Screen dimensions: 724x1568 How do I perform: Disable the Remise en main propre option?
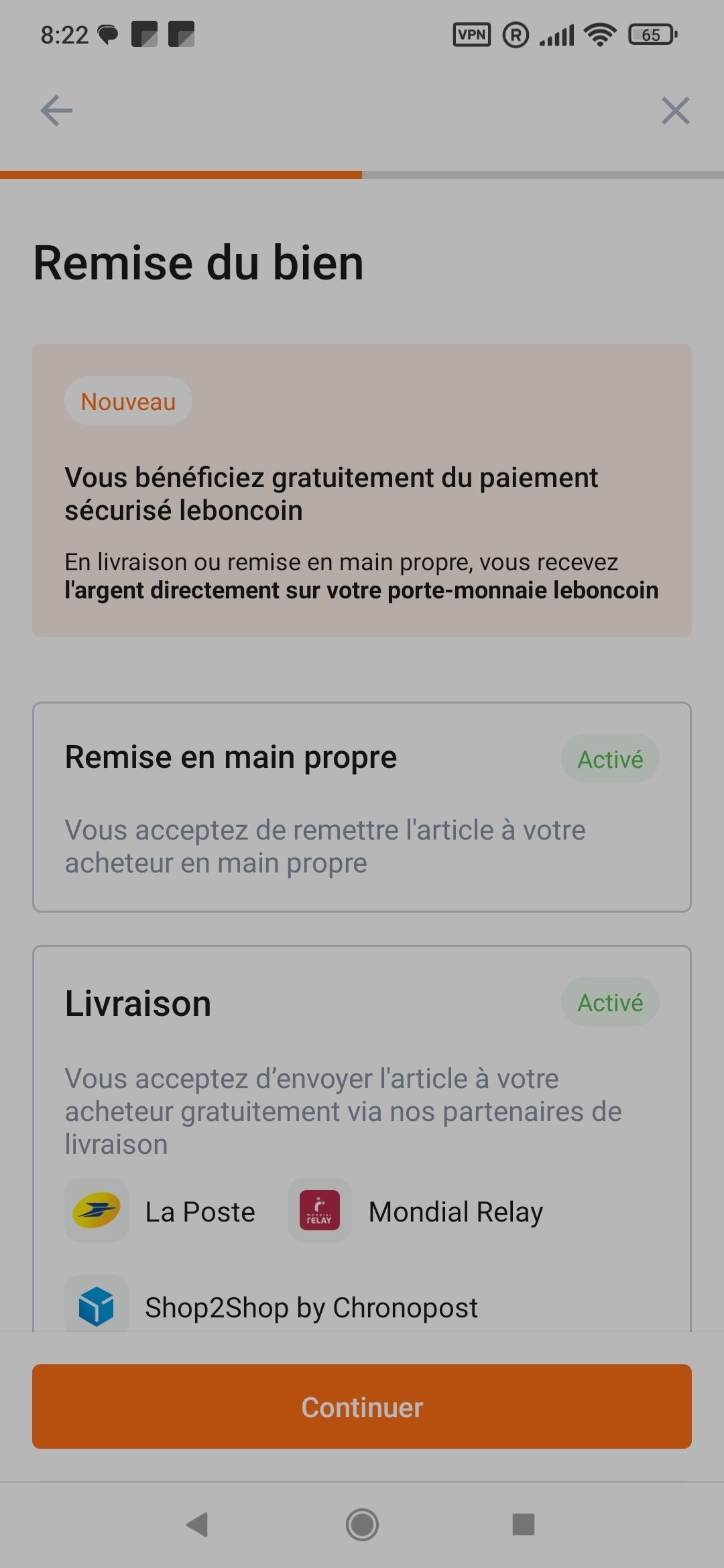pyautogui.click(x=609, y=758)
